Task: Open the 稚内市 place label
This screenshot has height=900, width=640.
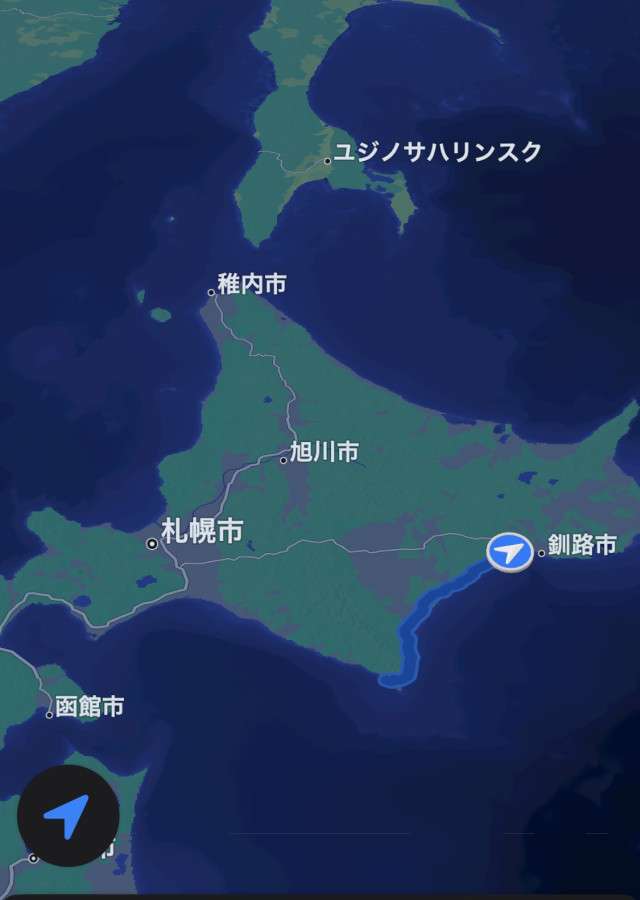Action: click(x=251, y=285)
